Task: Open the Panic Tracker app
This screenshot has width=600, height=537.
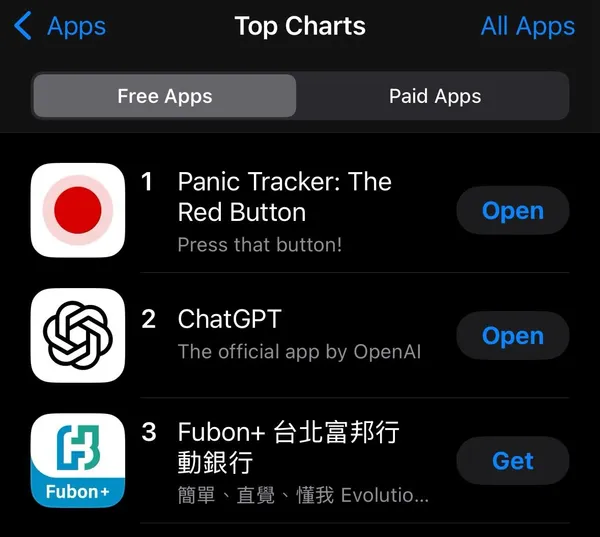Action: (x=512, y=211)
